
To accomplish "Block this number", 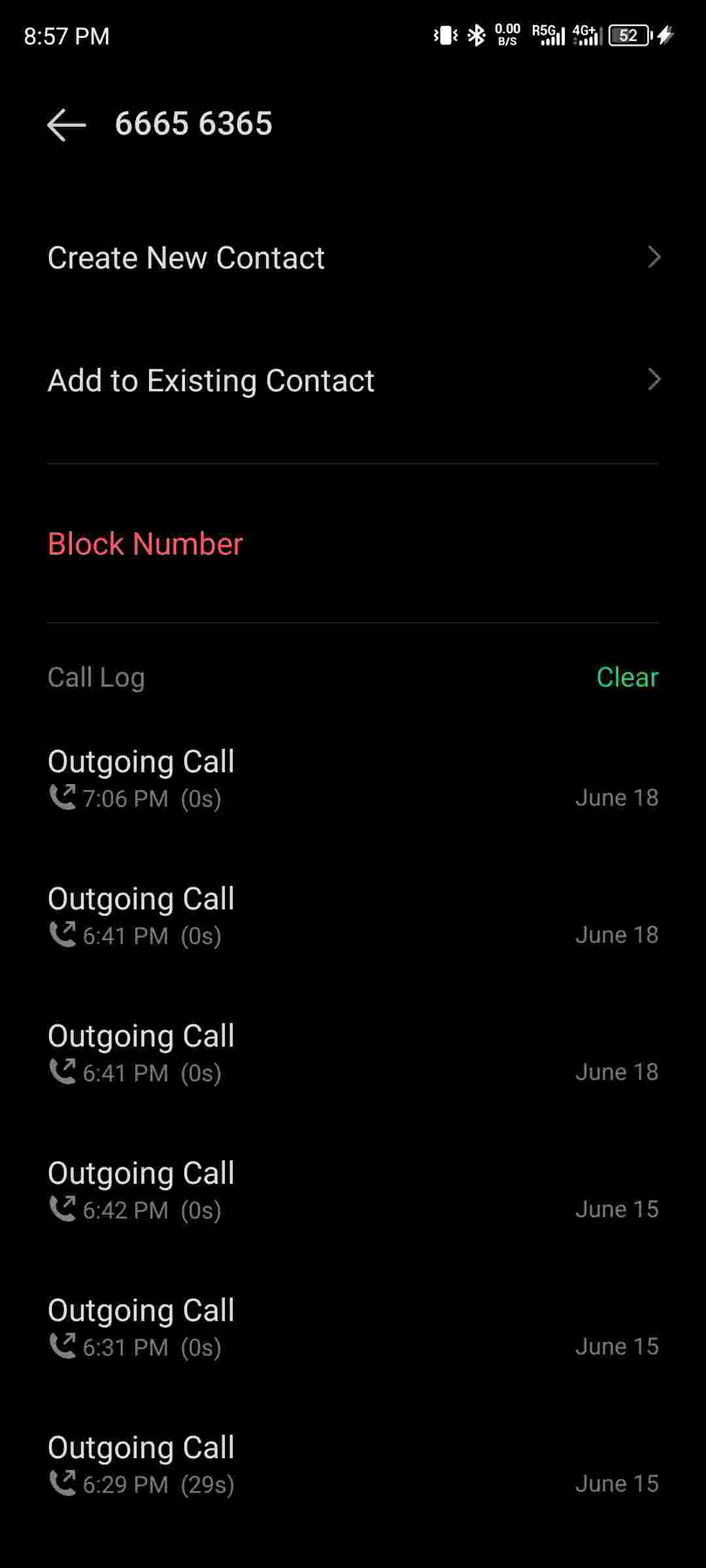I will 145,544.
